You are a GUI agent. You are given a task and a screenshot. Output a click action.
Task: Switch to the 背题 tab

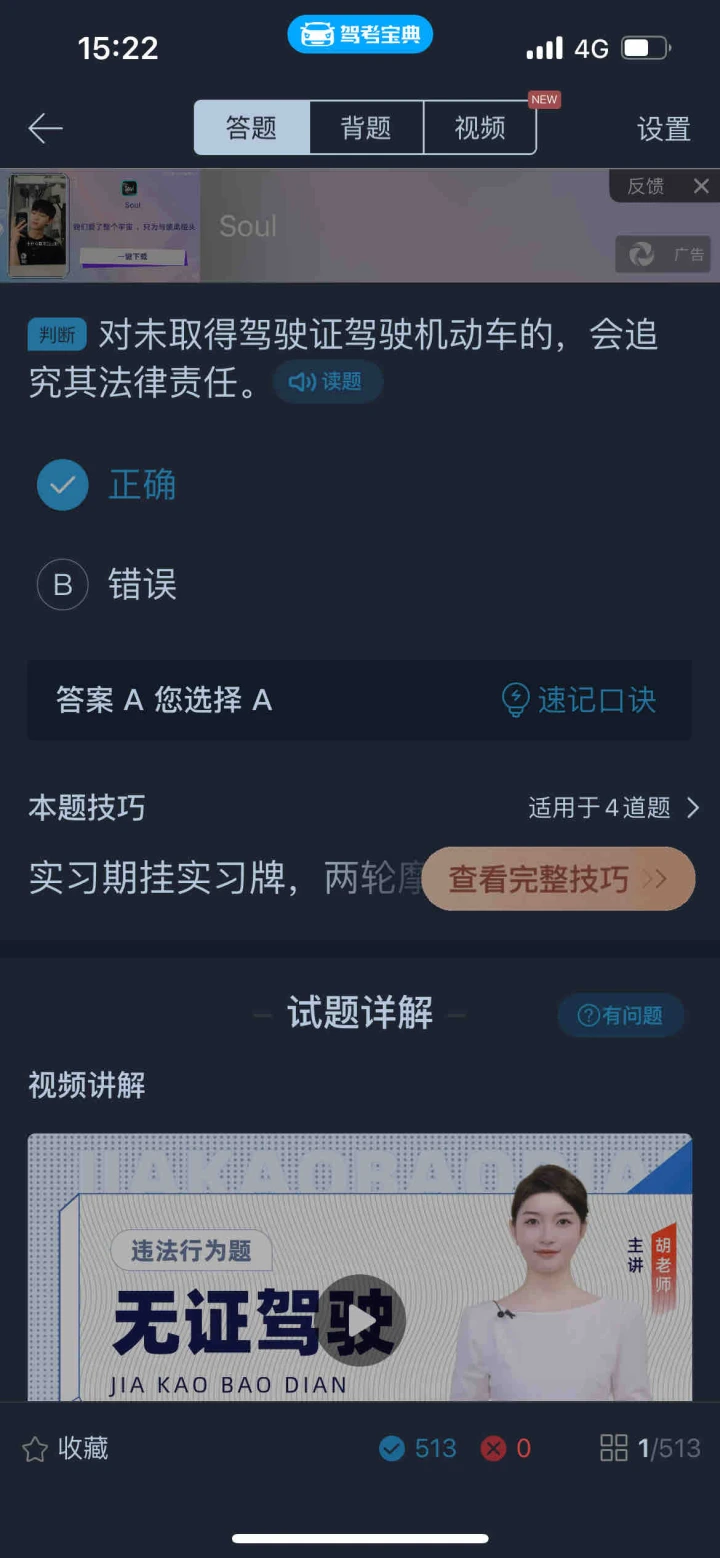(366, 128)
